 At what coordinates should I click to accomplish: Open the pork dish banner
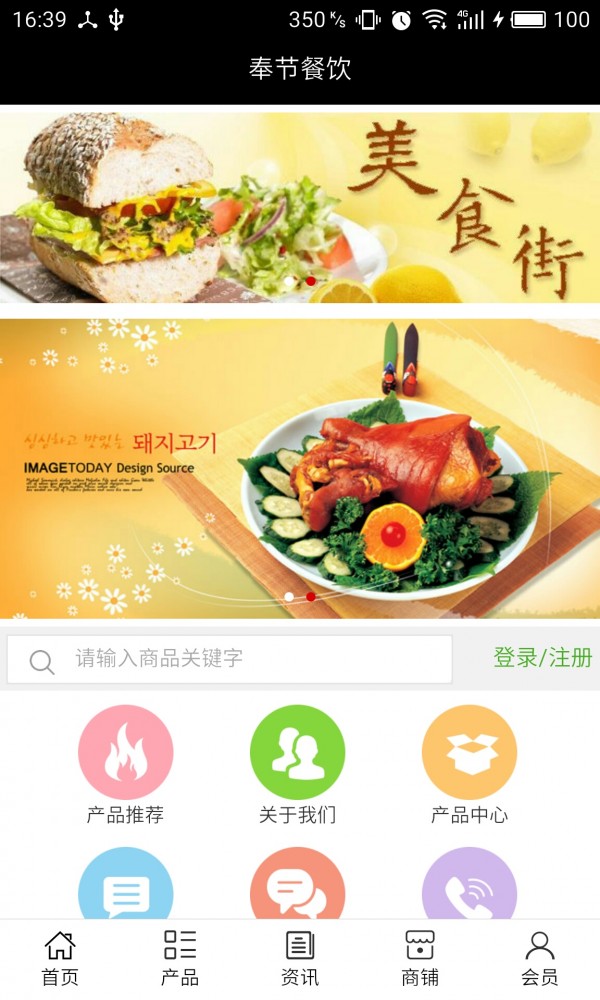[x=300, y=468]
